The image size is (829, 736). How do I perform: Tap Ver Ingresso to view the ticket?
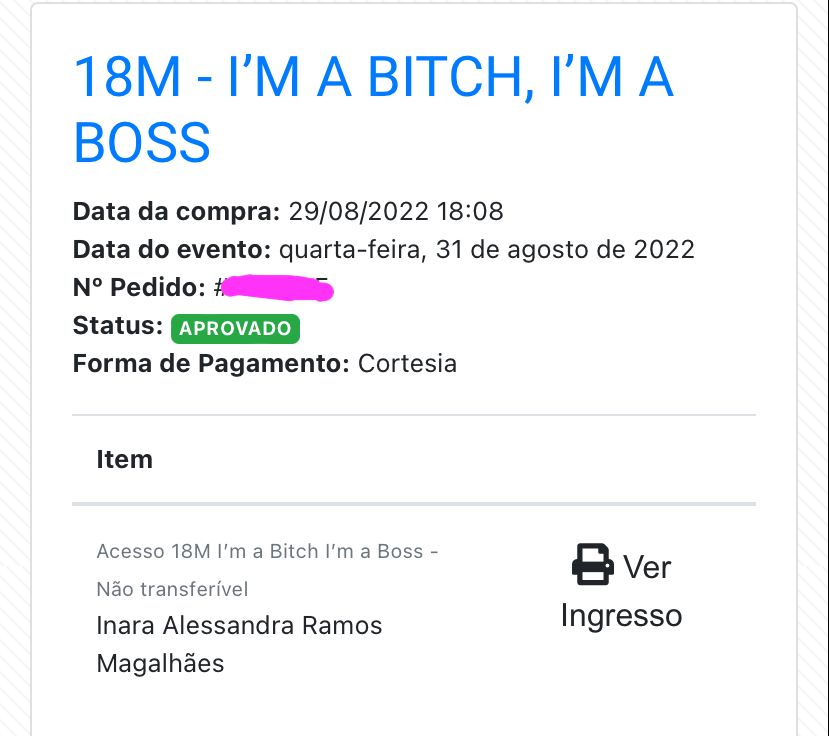tap(621, 590)
